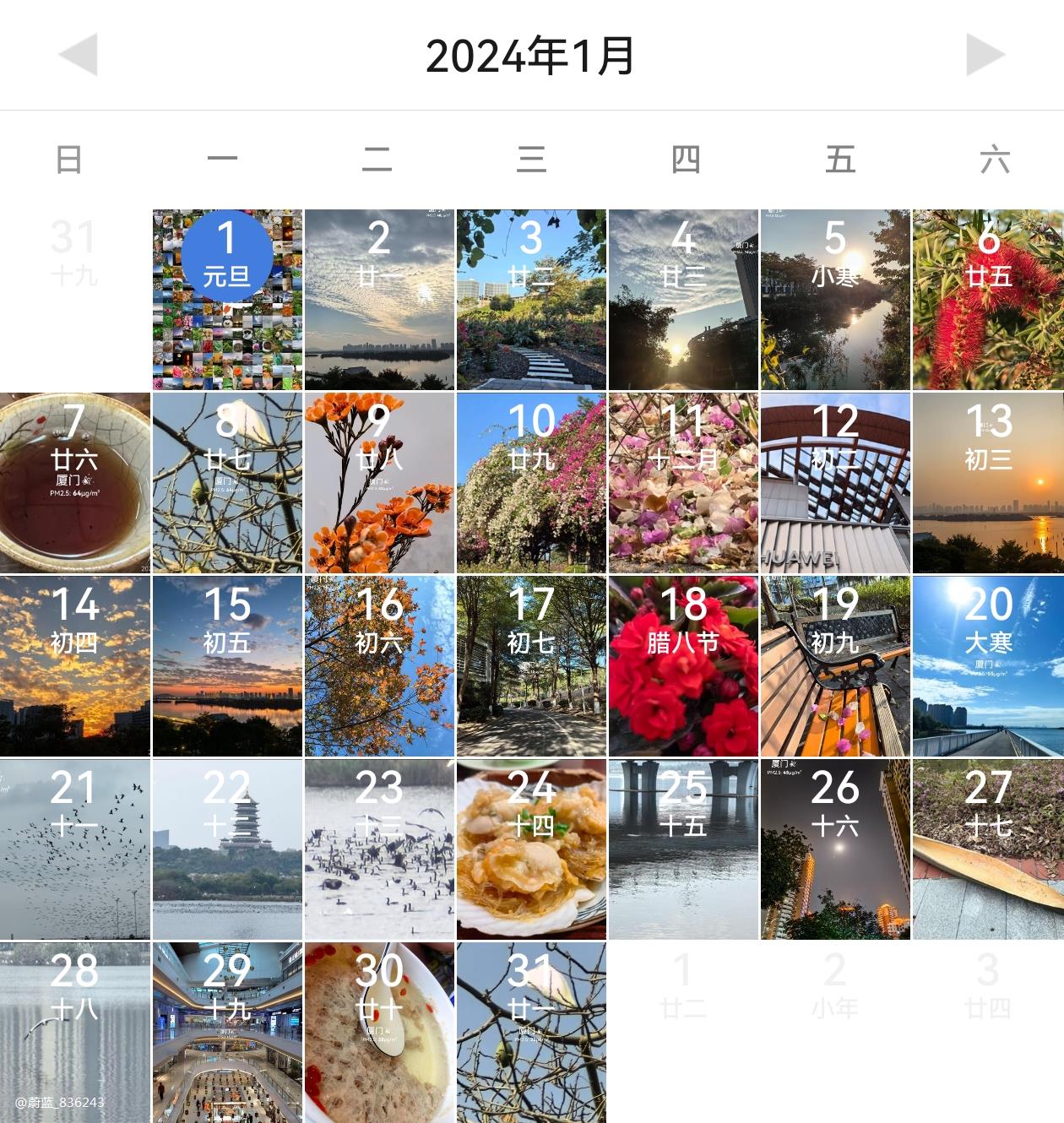Open the January 29 shopping mall entry
Image resolution: width=1064 pixels, height=1123 pixels.
227,1033
